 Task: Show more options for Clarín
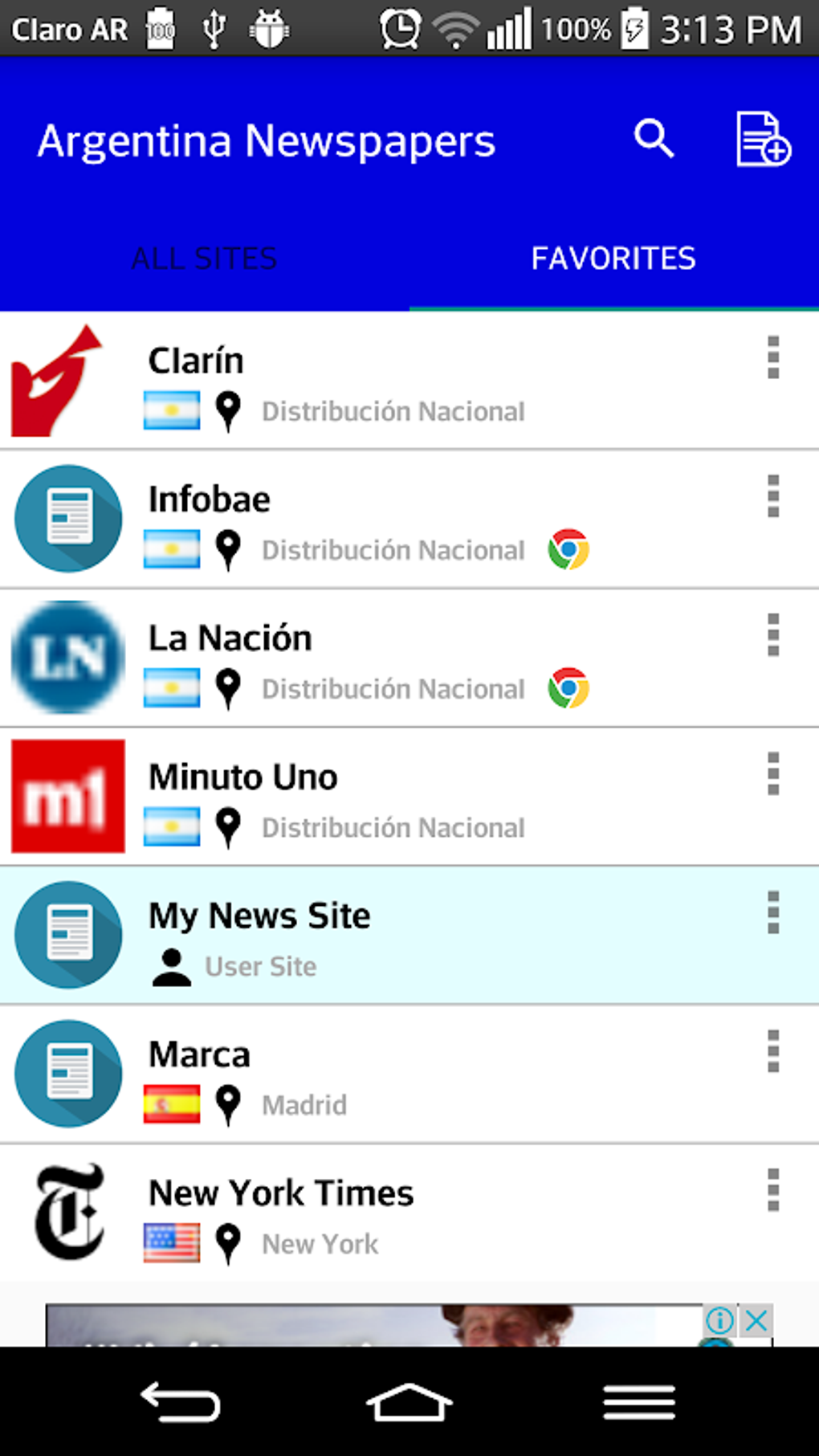773,357
